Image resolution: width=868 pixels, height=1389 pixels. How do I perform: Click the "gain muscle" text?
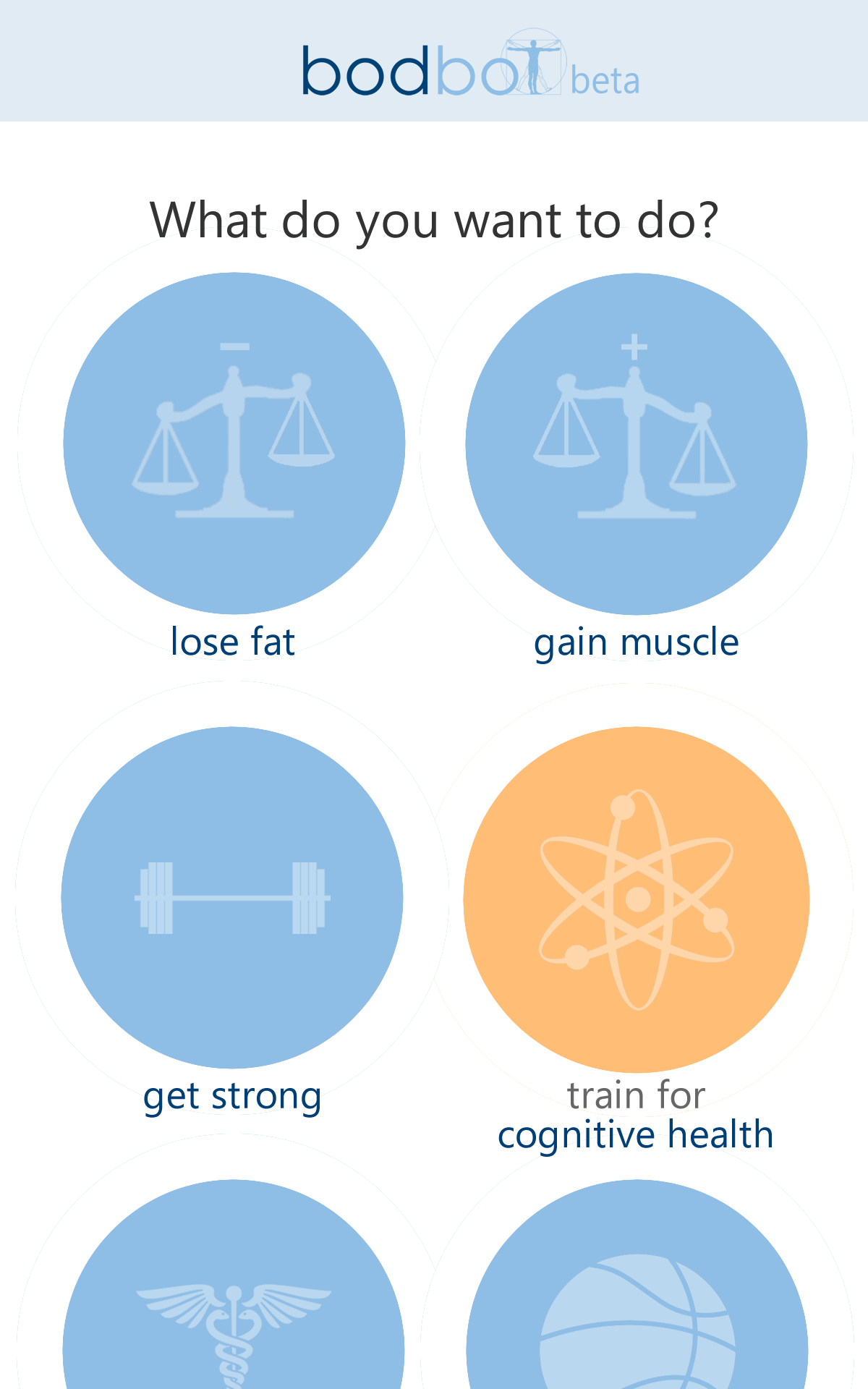click(635, 641)
